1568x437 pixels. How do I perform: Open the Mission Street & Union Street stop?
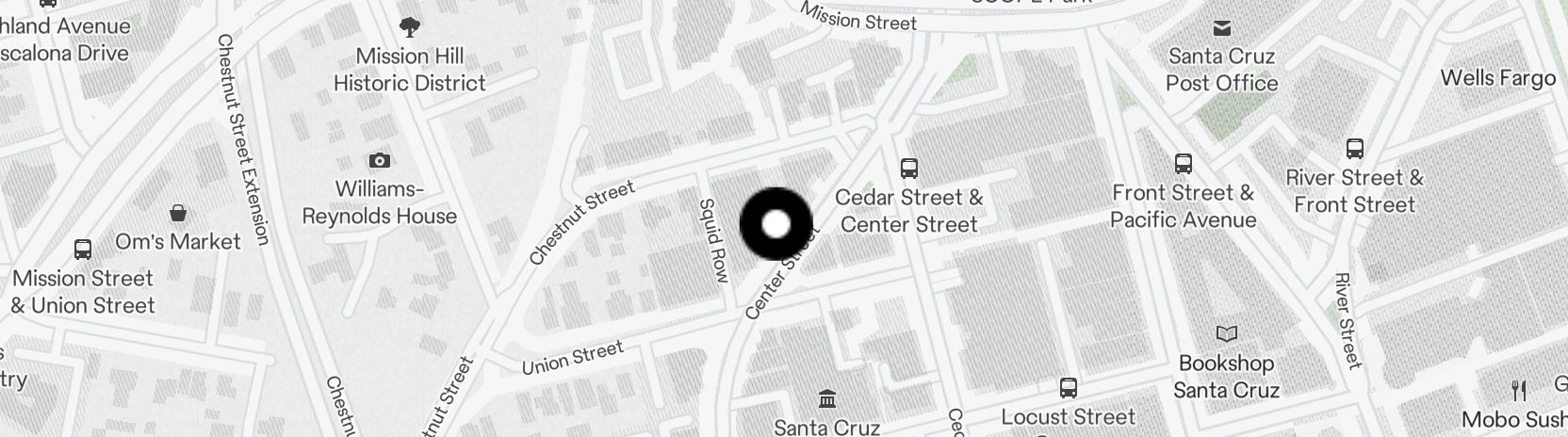pyautogui.click(x=83, y=251)
